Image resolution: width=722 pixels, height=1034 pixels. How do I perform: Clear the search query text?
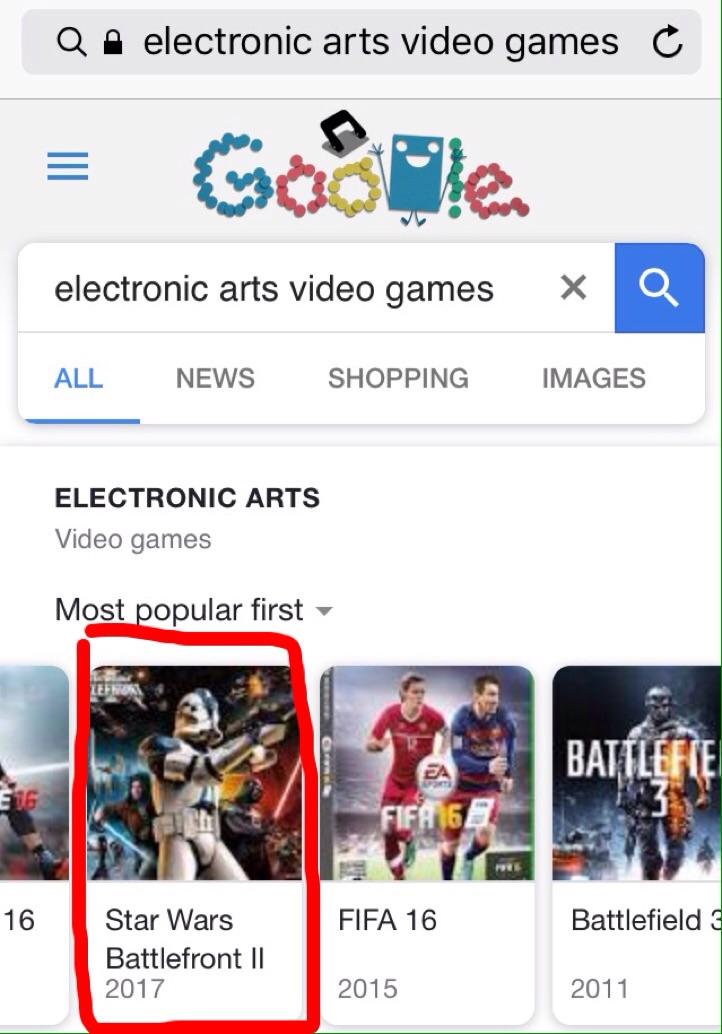(x=573, y=288)
